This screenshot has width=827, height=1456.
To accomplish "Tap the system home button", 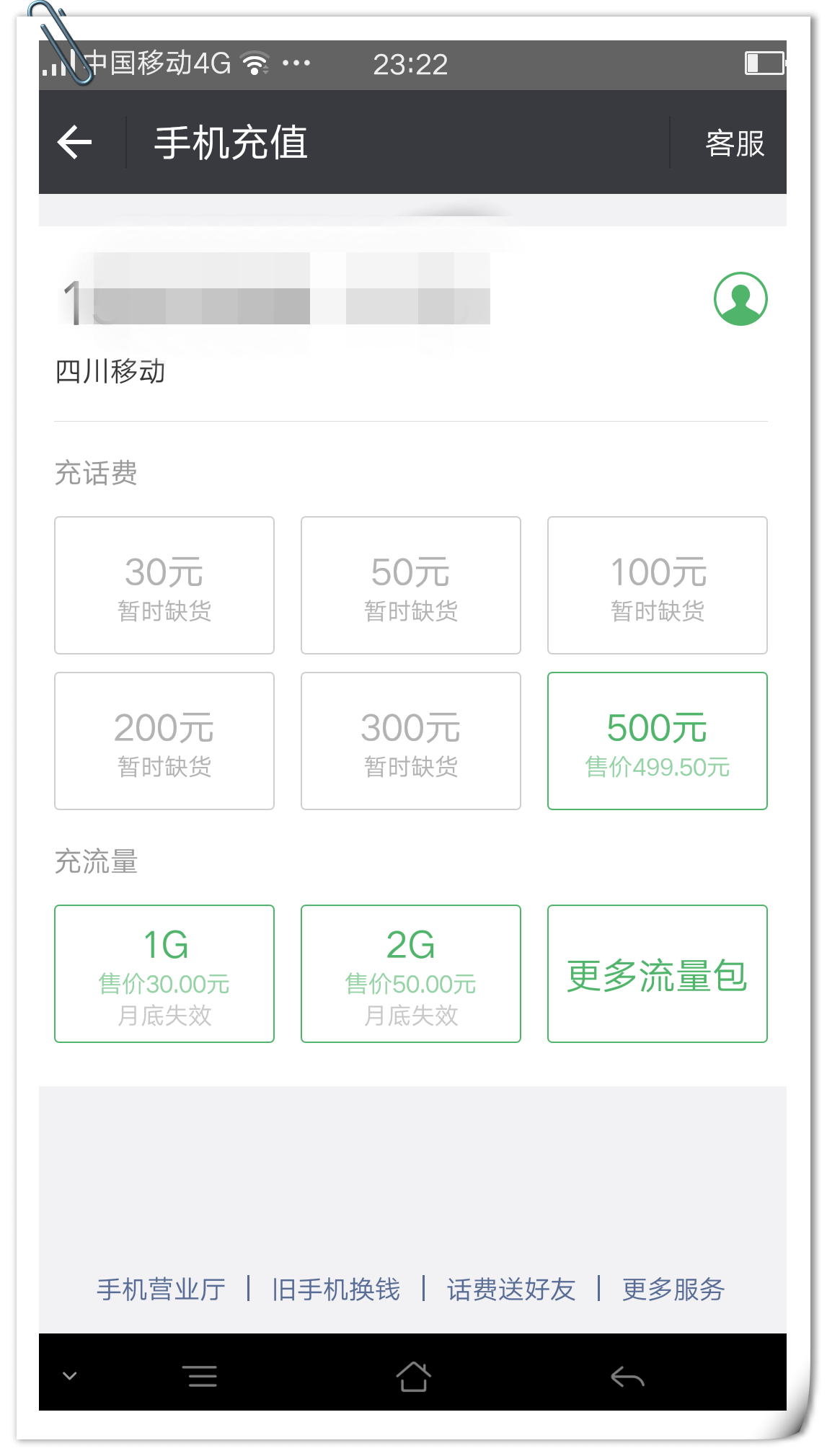I will coord(413,1376).
